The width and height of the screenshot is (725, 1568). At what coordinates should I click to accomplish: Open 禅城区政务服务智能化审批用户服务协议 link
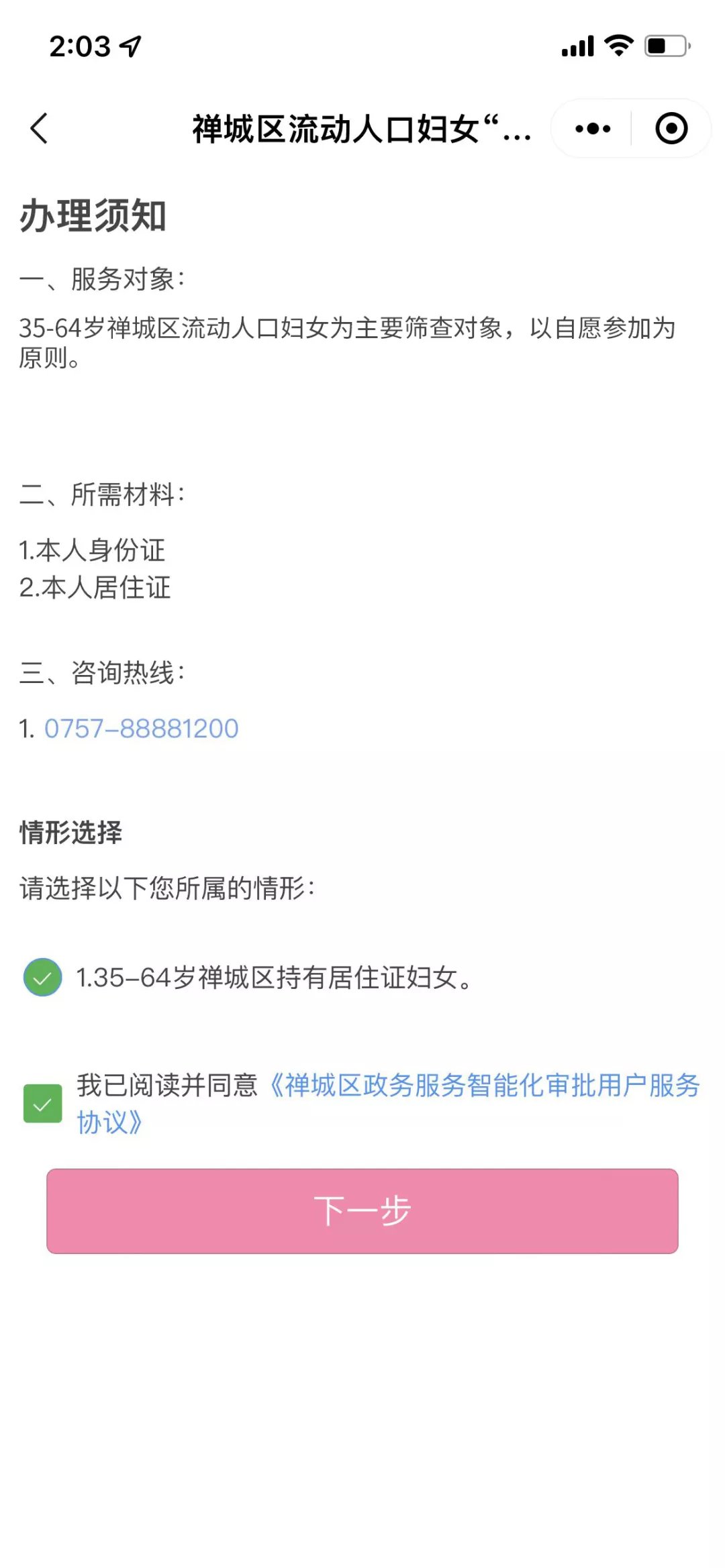(x=483, y=1086)
